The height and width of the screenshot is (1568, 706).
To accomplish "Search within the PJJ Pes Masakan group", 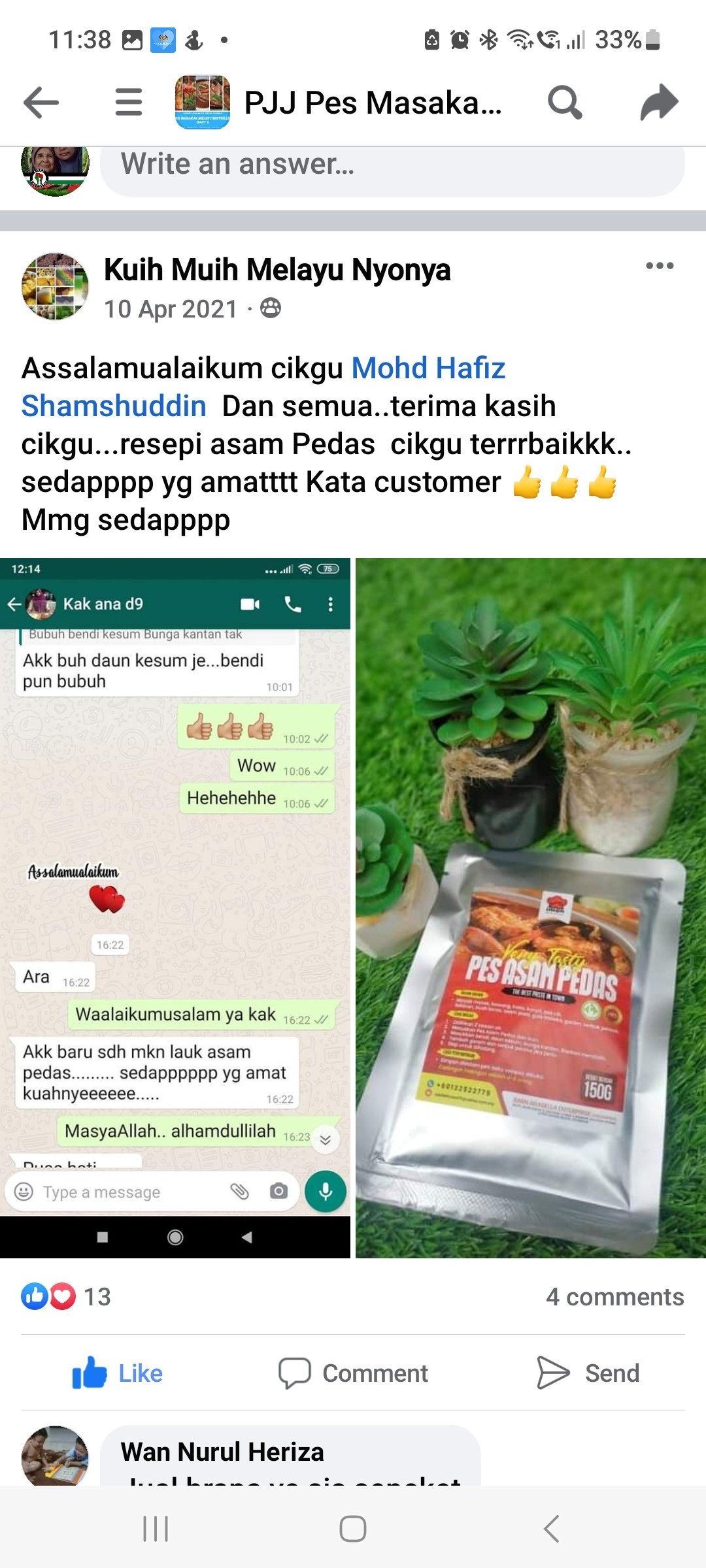I will [x=564, y=103].
